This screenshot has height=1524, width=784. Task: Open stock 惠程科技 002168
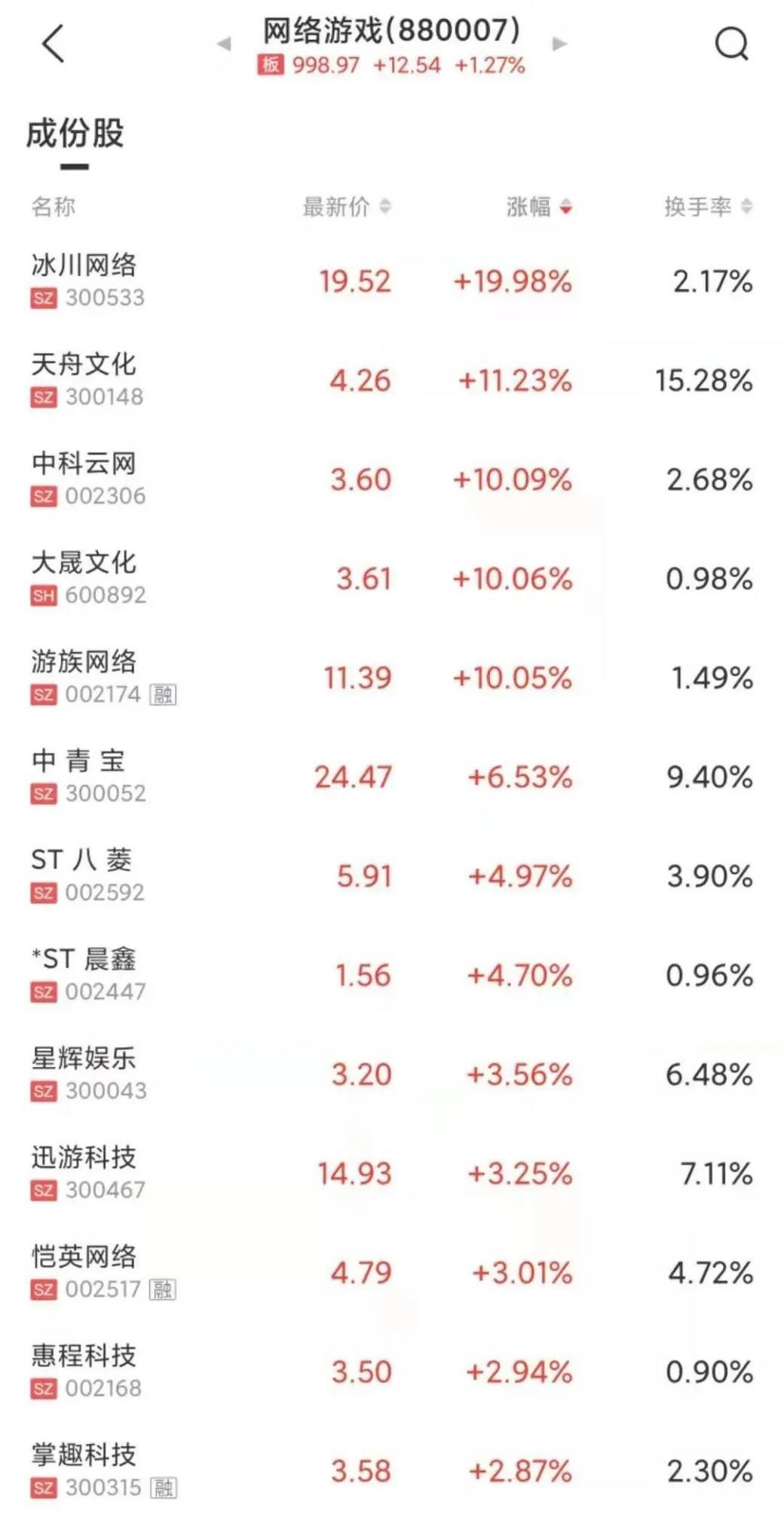tap(392, 1372)
